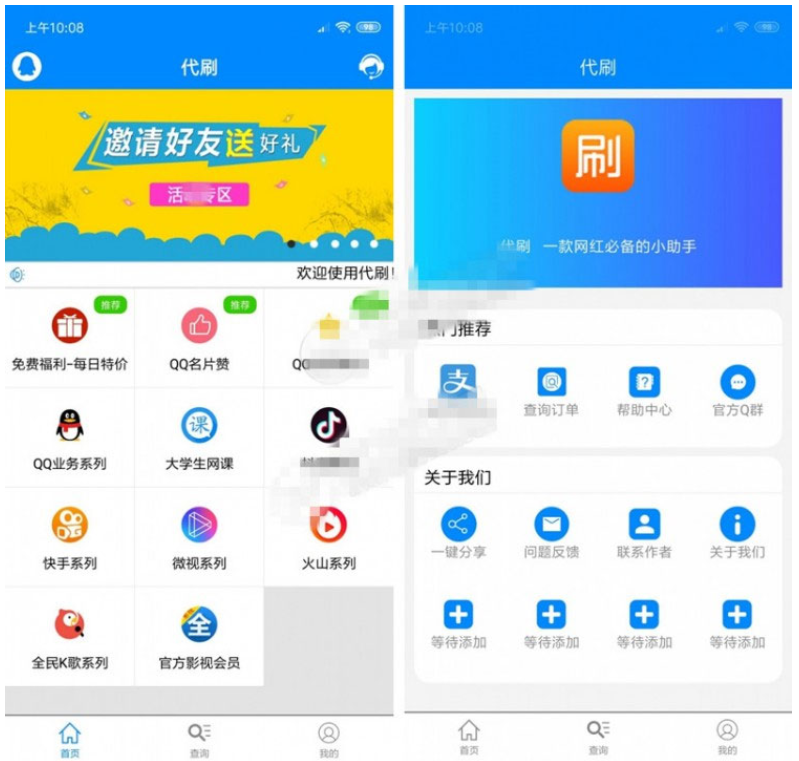Viewport: 799px width, 761px height.
Task: Tap 联系作者 option
Action: [644, 532]
